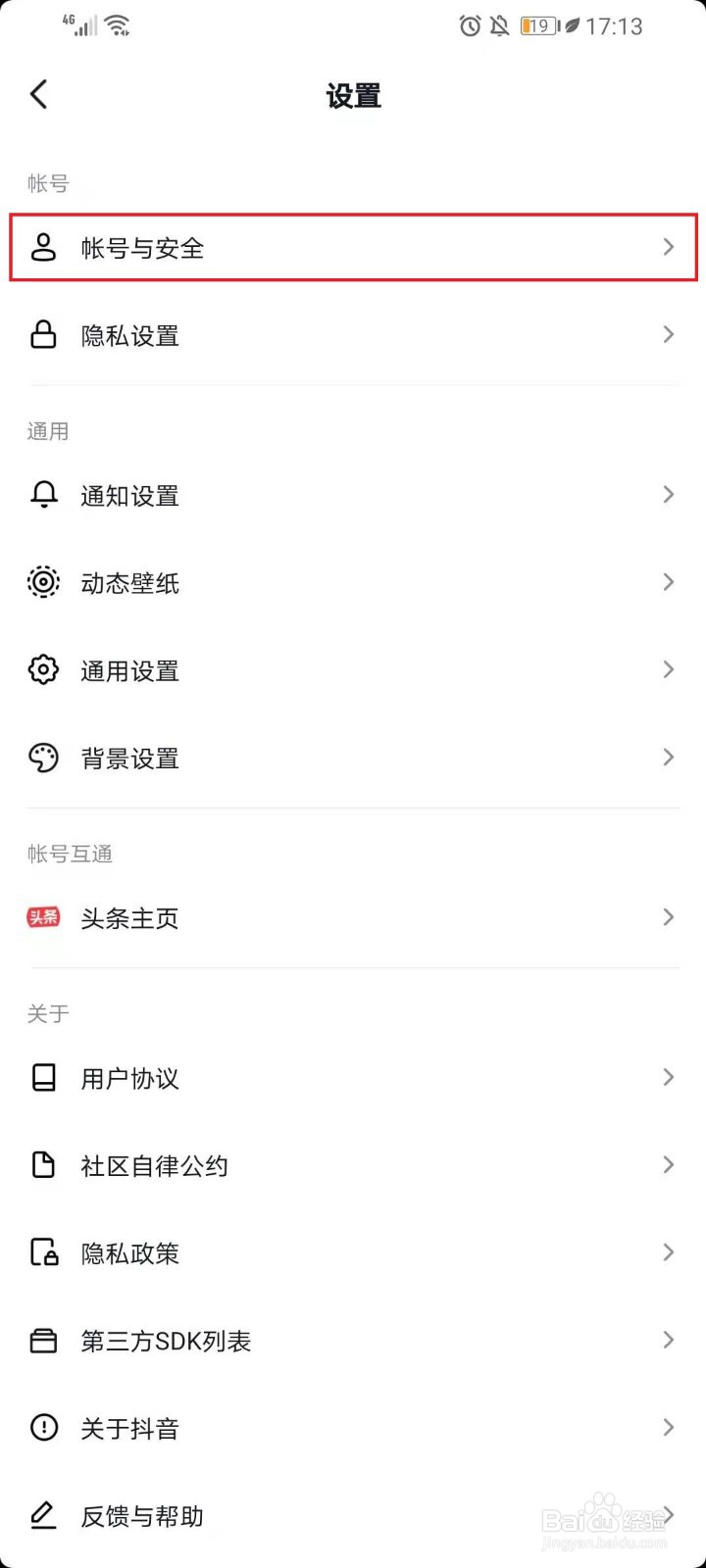Image resolution: width=706 pixels, height=1568 pixels.
Task: Click the 隐私设置 lock icon
Action: click(x=43, y=335)
